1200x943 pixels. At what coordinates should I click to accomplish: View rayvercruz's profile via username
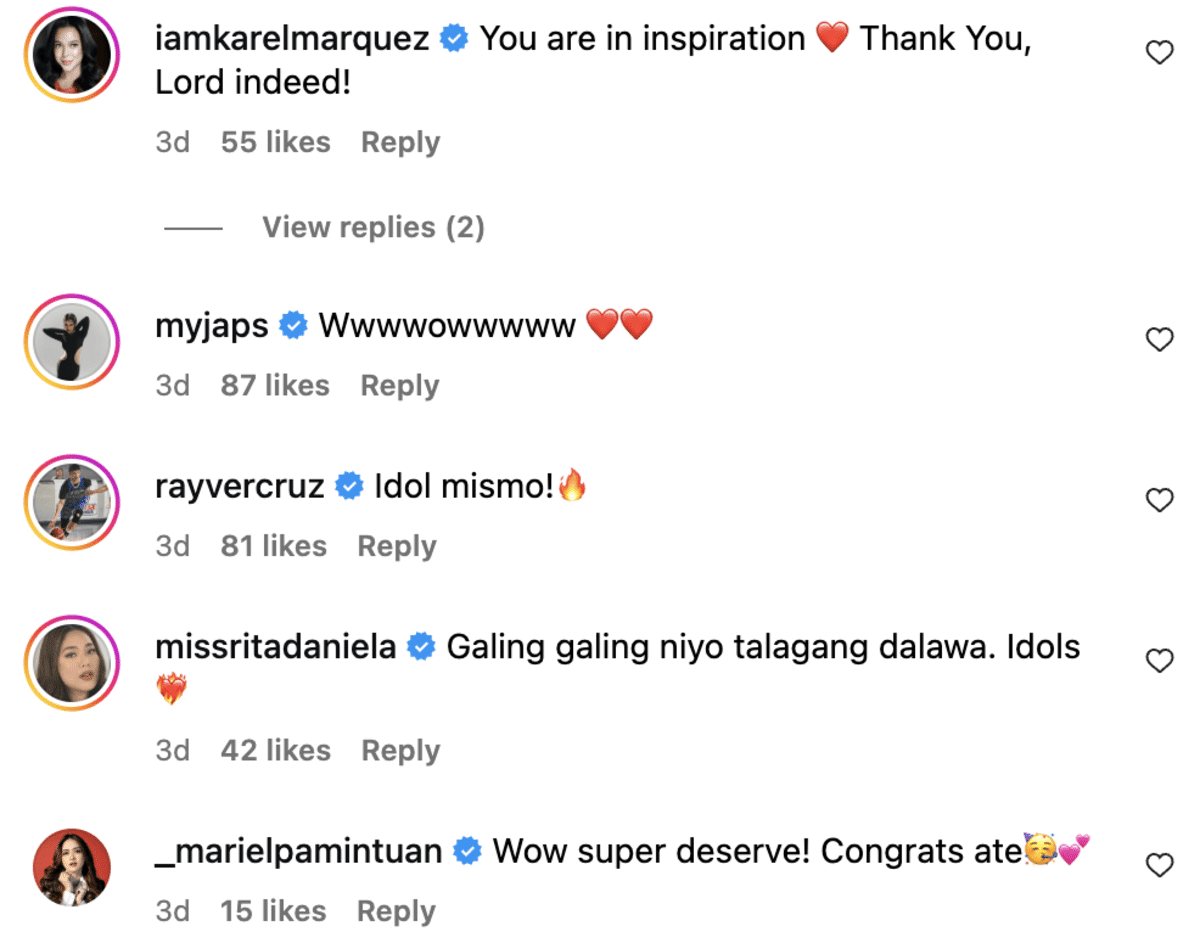point(240,487)
